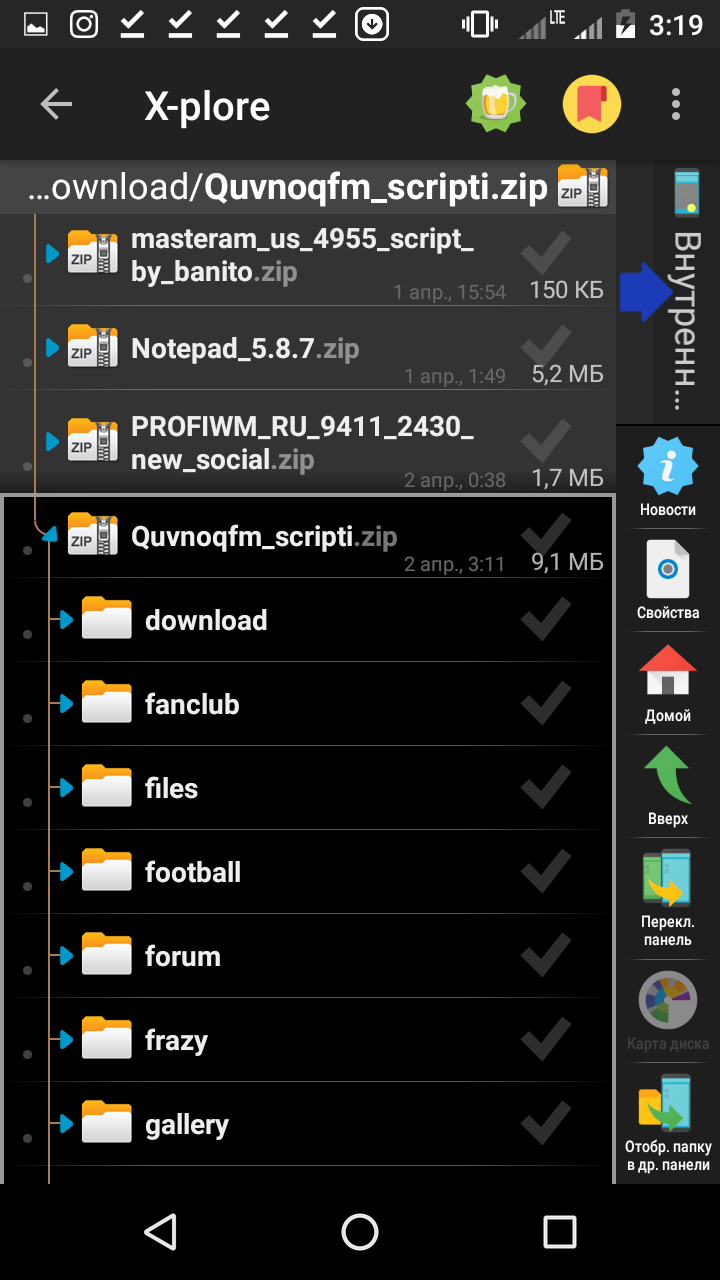Open Свойства of the selected item
720x1280 pixels.
coord(667,581)
